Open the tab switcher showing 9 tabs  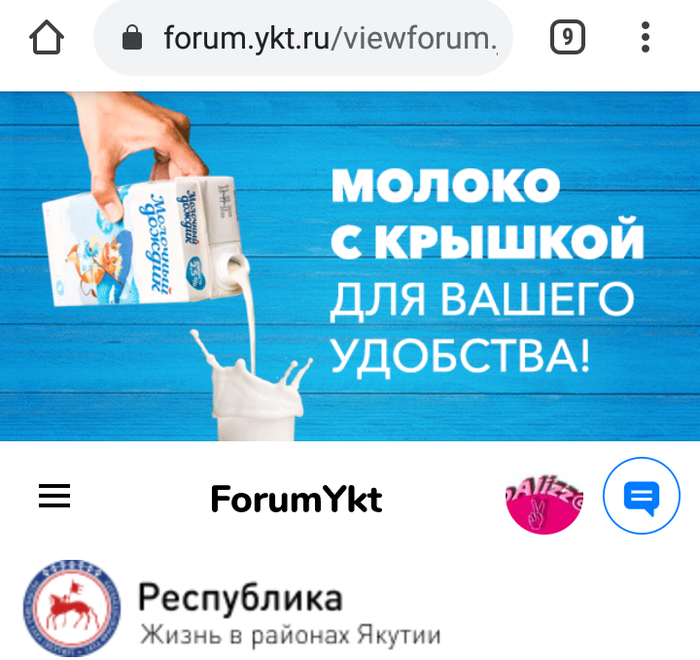tap(567, 39)
